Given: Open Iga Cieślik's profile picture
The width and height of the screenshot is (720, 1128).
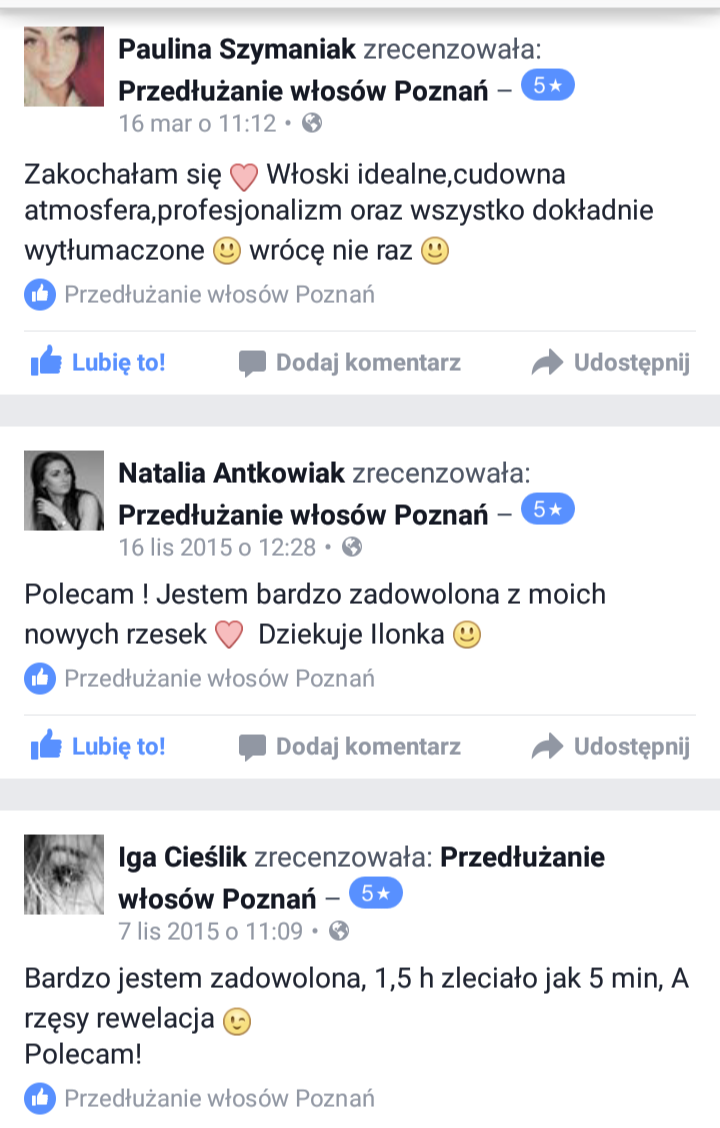Looking at the screenshot, I should coord(64,874).
